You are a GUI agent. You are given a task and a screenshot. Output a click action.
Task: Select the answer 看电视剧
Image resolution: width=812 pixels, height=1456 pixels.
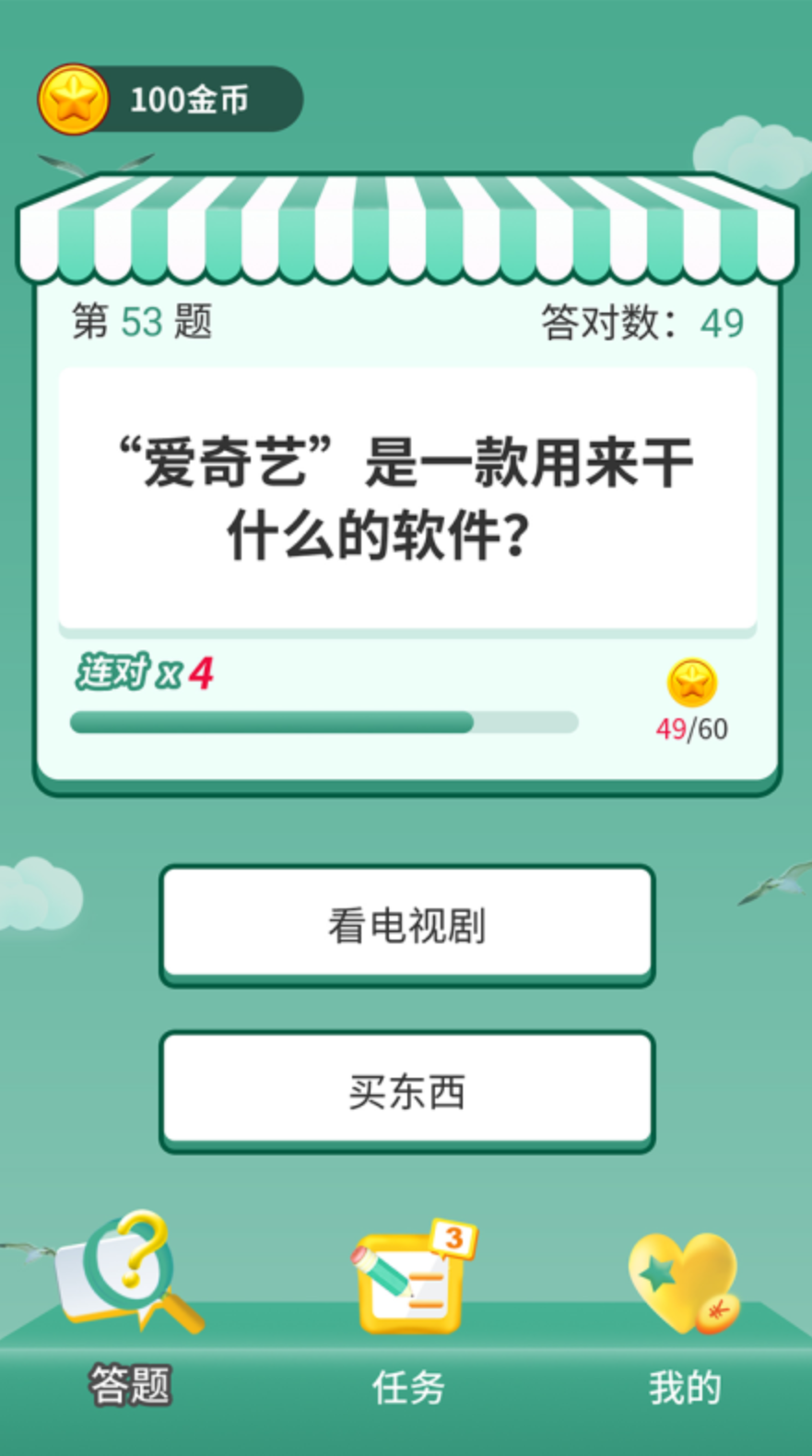pos(406,925)
